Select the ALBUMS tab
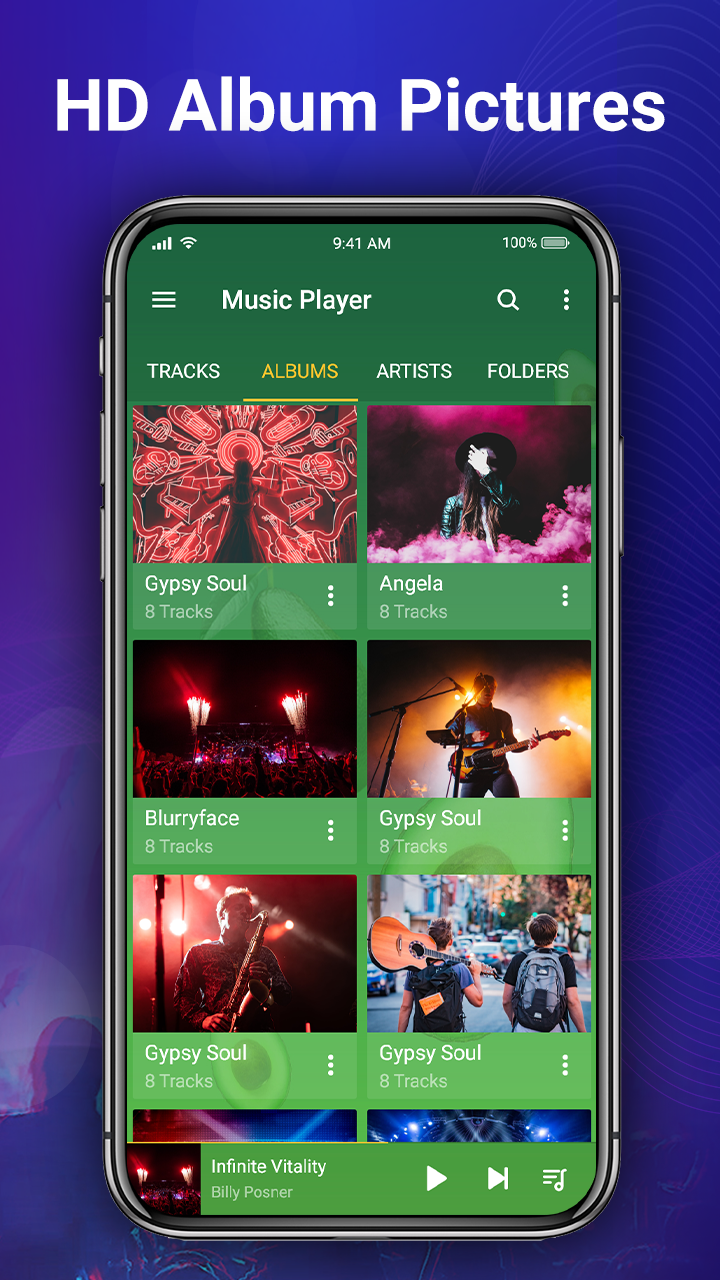 pos(300,371)
